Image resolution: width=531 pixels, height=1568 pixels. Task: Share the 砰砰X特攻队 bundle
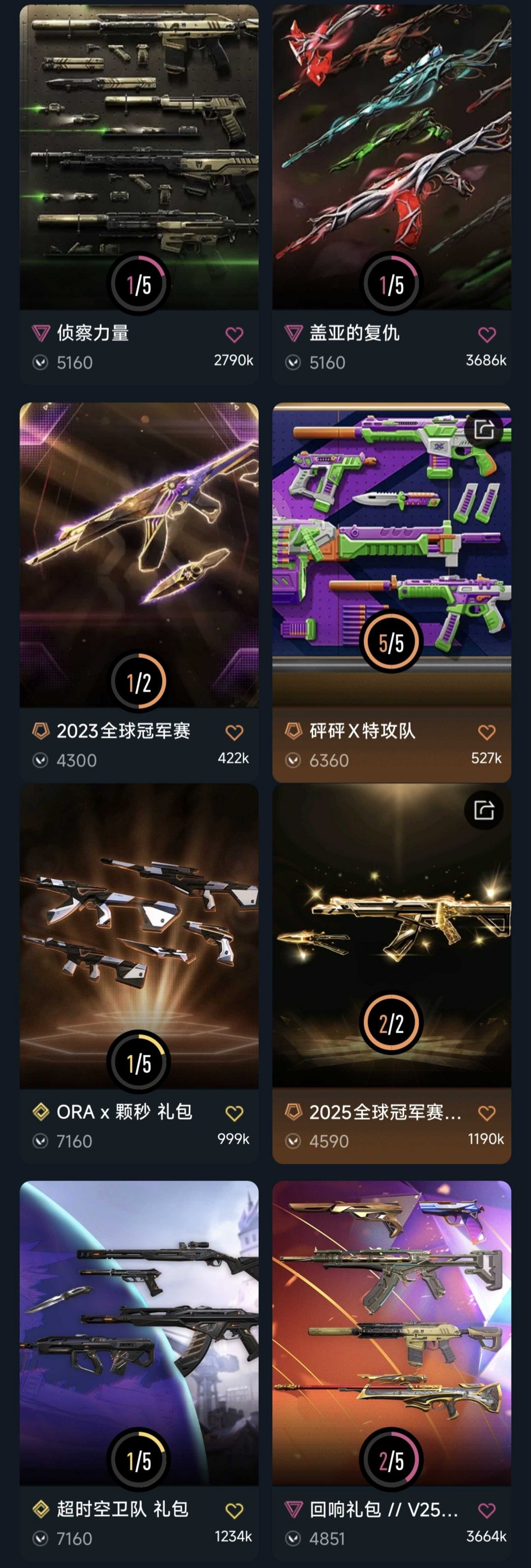click(x=483, y=429)
